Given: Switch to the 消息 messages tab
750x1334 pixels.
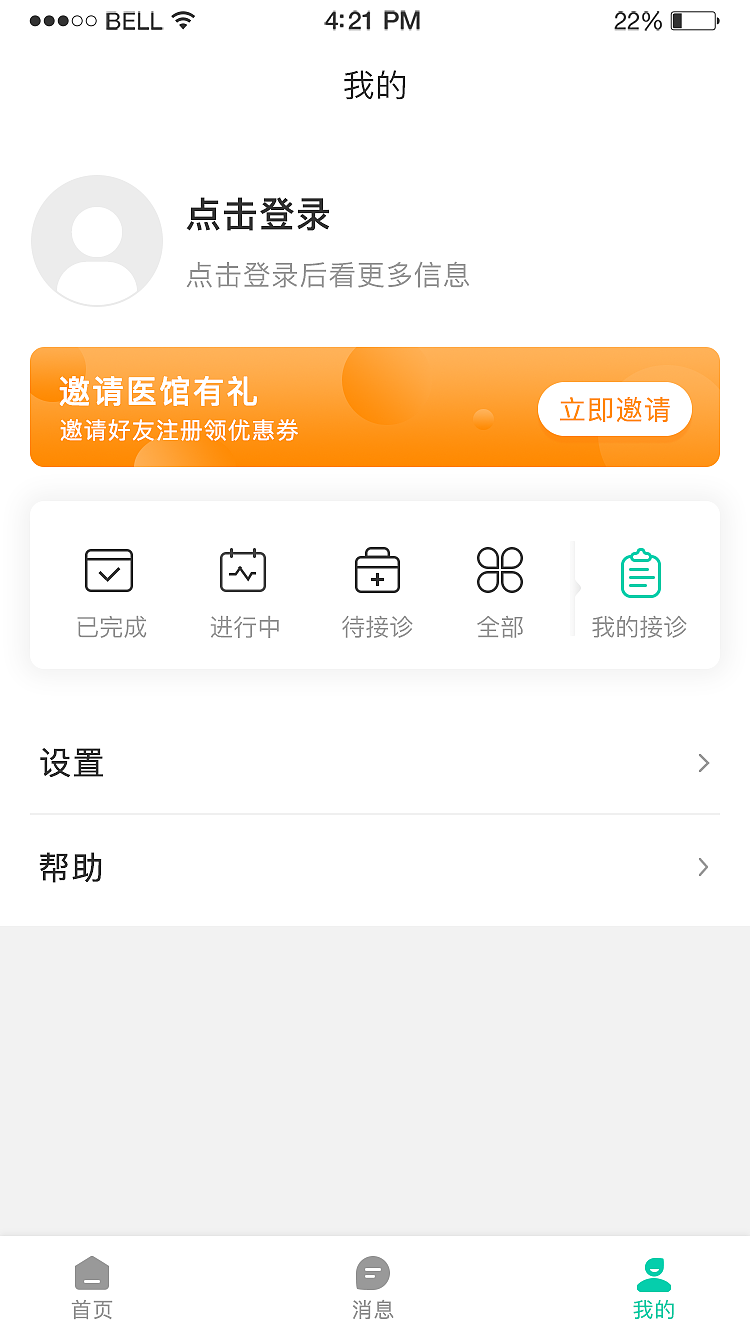Looking at the screenshot, I should point(372,1287).
